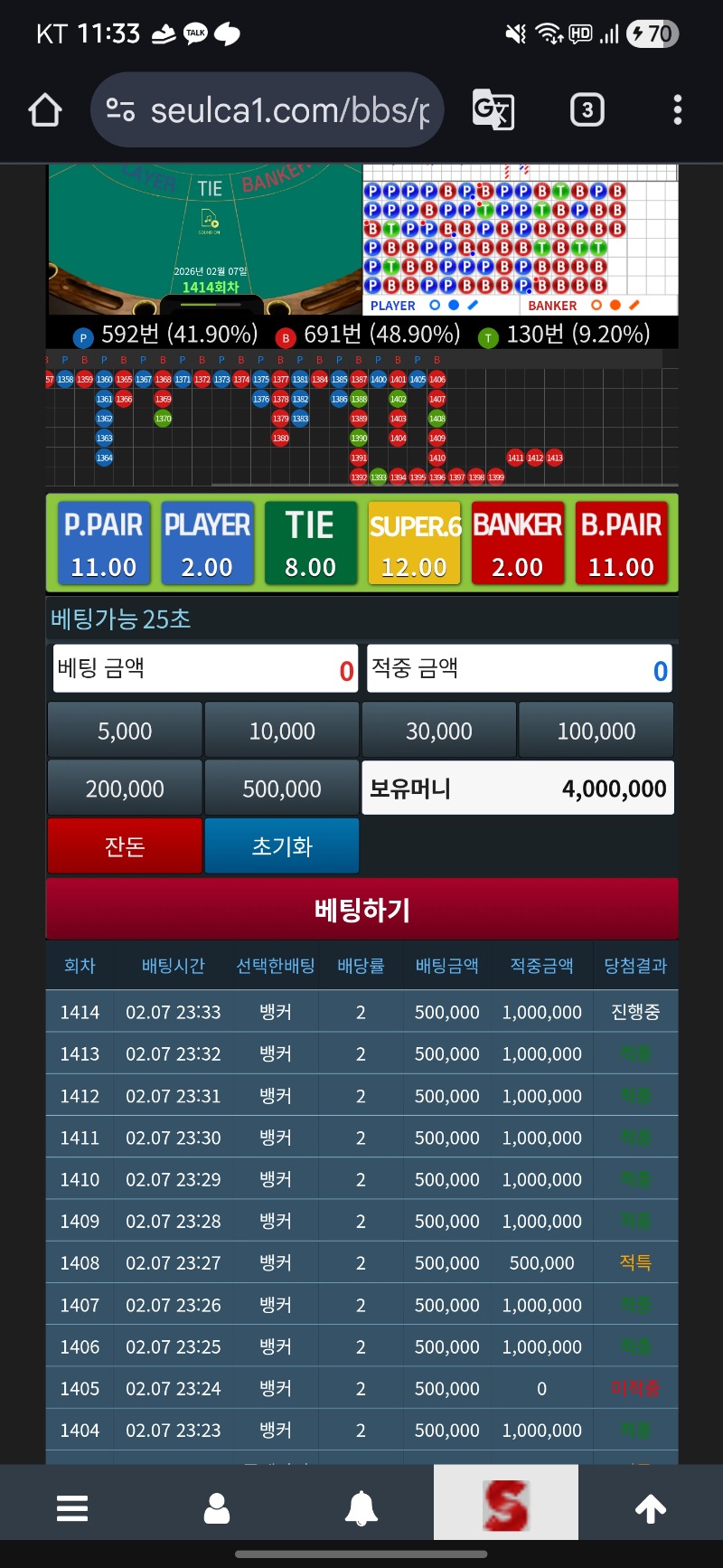Viewport: 723px width, 1568px height.
Task: Reset the bet with 초기화
Action: click(282, 846)
